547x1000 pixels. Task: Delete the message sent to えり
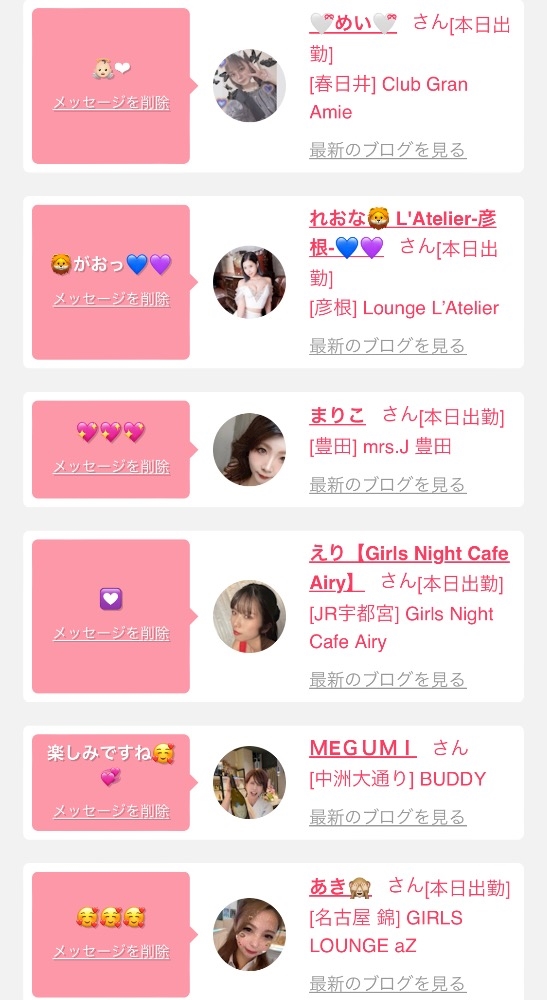point(111,633)
